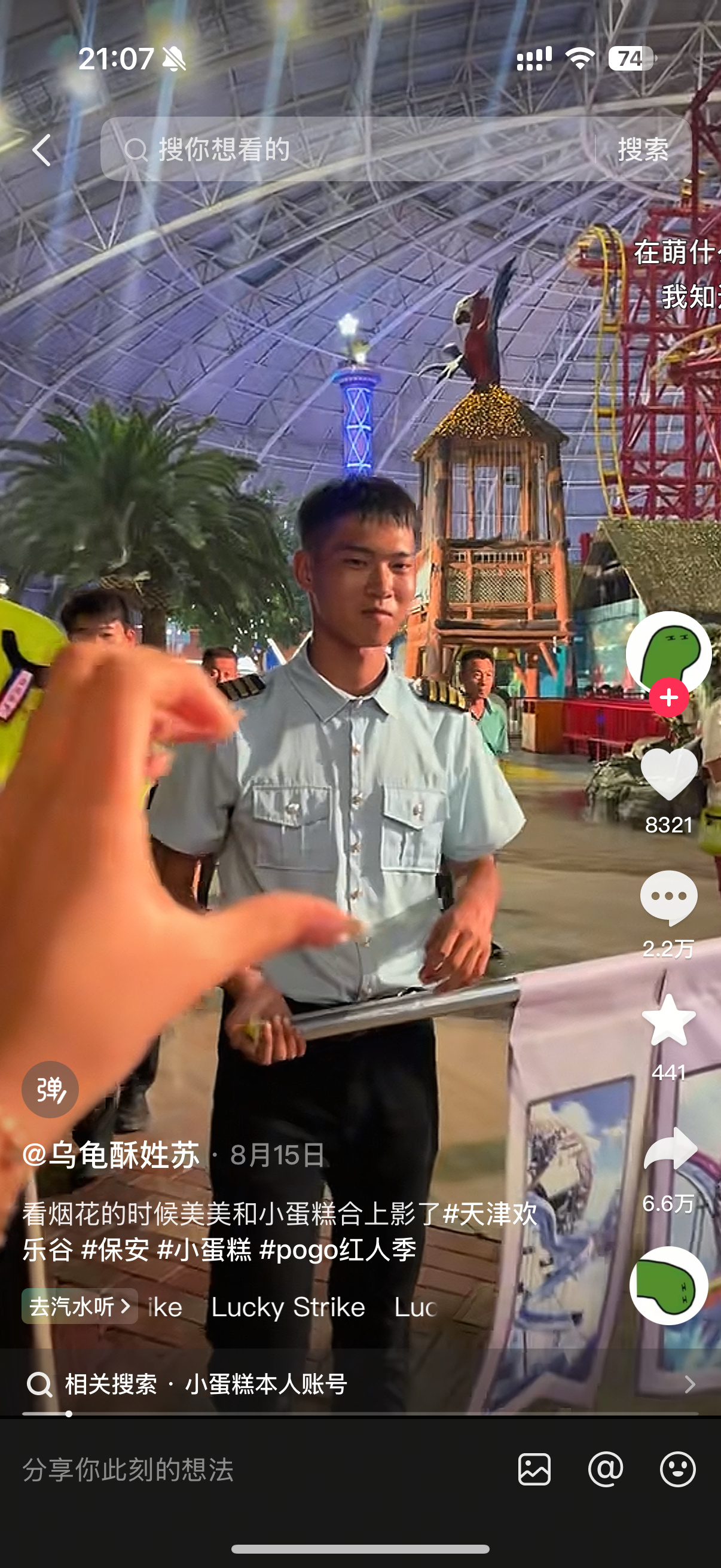Open the emoji picker icon
Screen dimensions: 721x1568
[677, 1469]
